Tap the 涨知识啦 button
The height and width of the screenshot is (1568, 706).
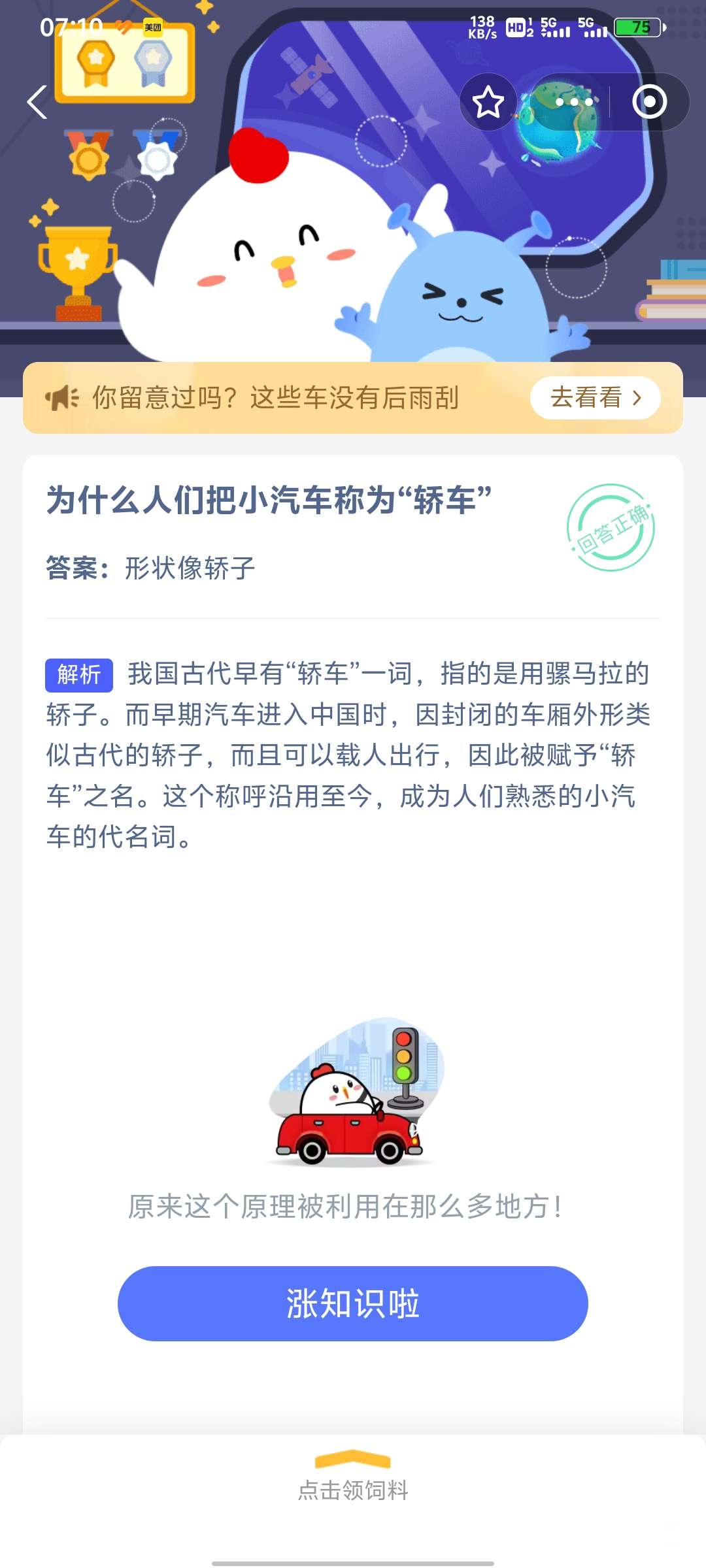pos(353,1303)
